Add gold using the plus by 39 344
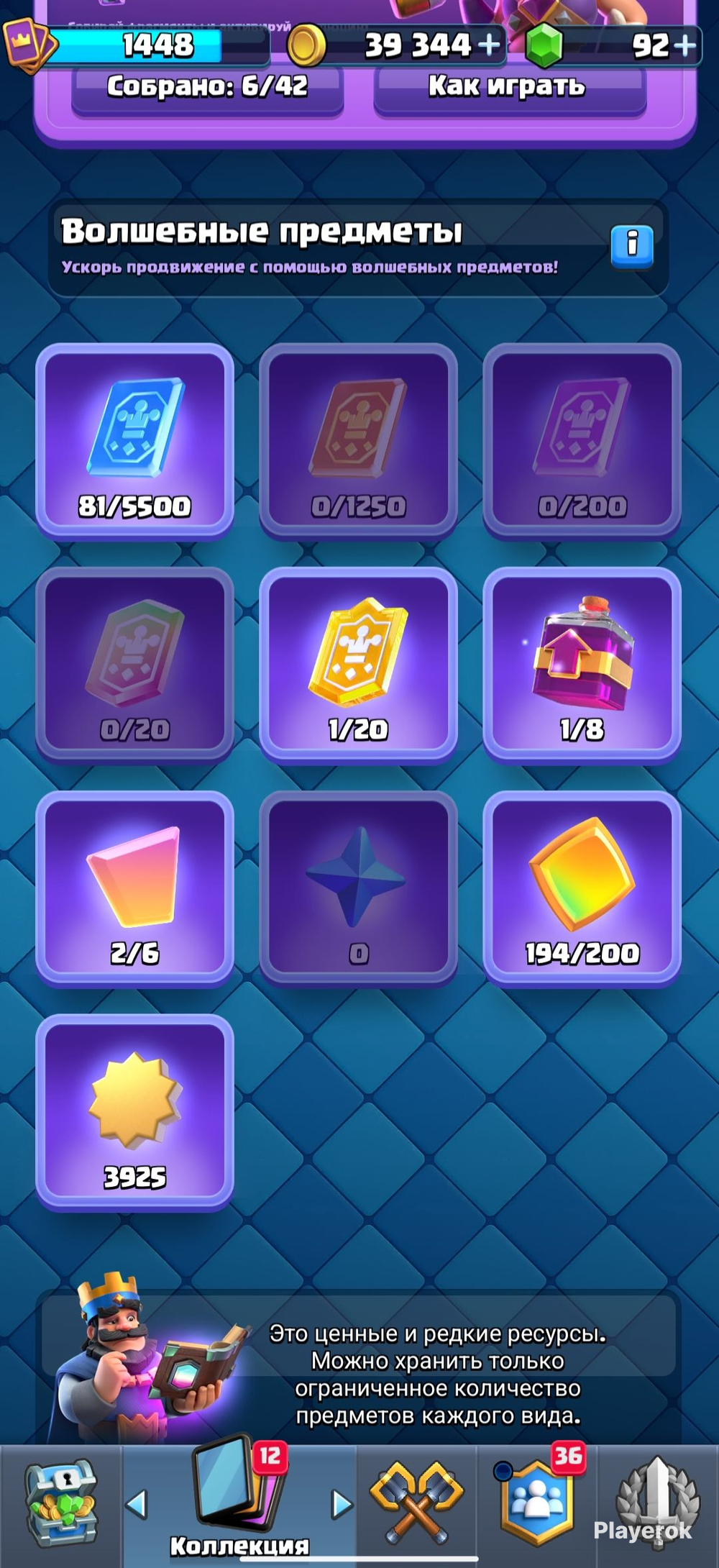The image size is (719, 1568). pos(489,45)
